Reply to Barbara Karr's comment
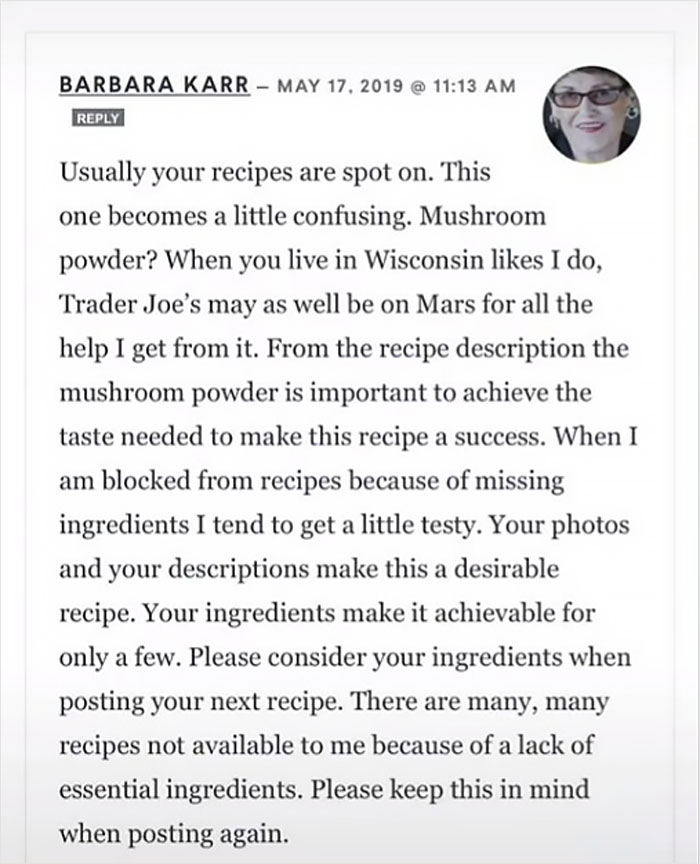Screen dimensions: 700x864 [98, 118]
